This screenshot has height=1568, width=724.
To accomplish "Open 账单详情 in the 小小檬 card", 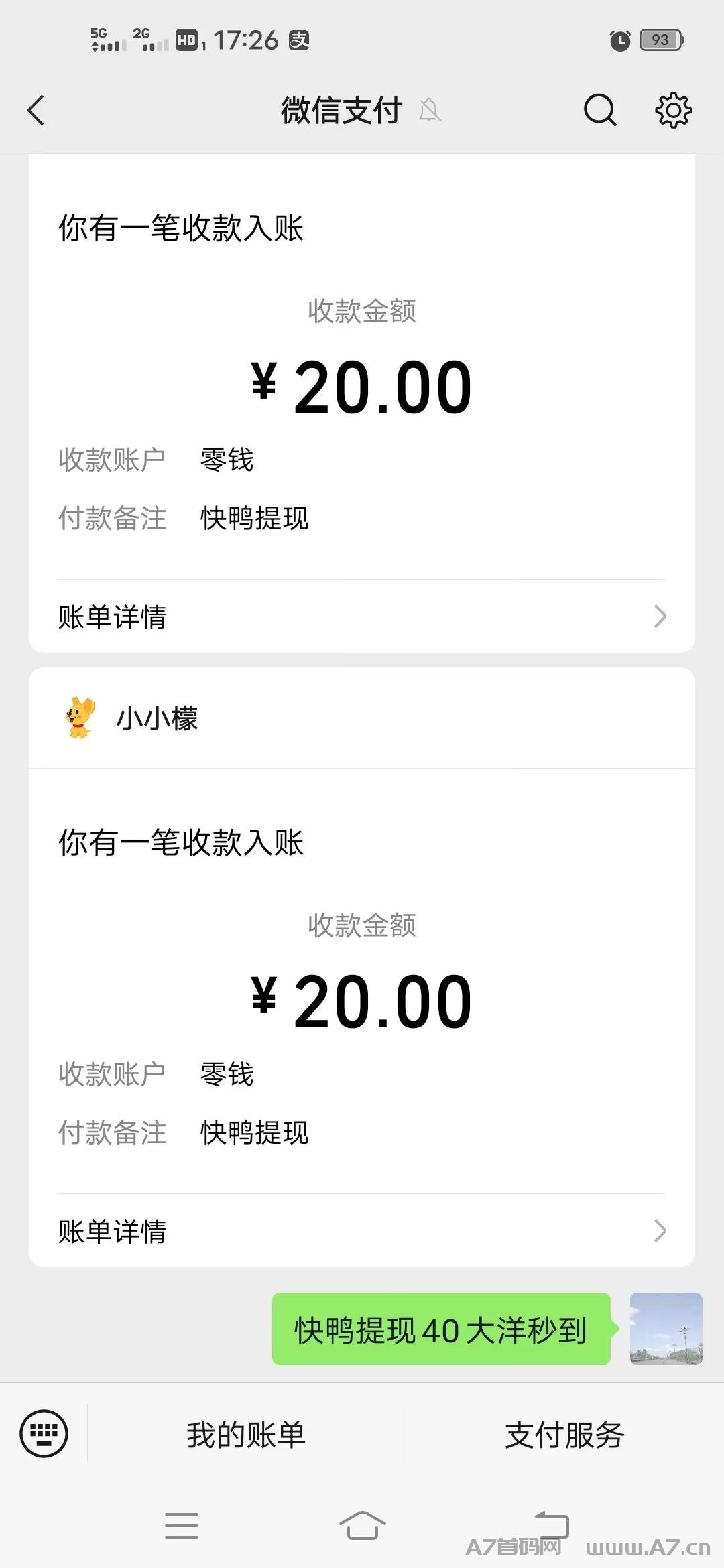I will click(x=362, y=1230).
